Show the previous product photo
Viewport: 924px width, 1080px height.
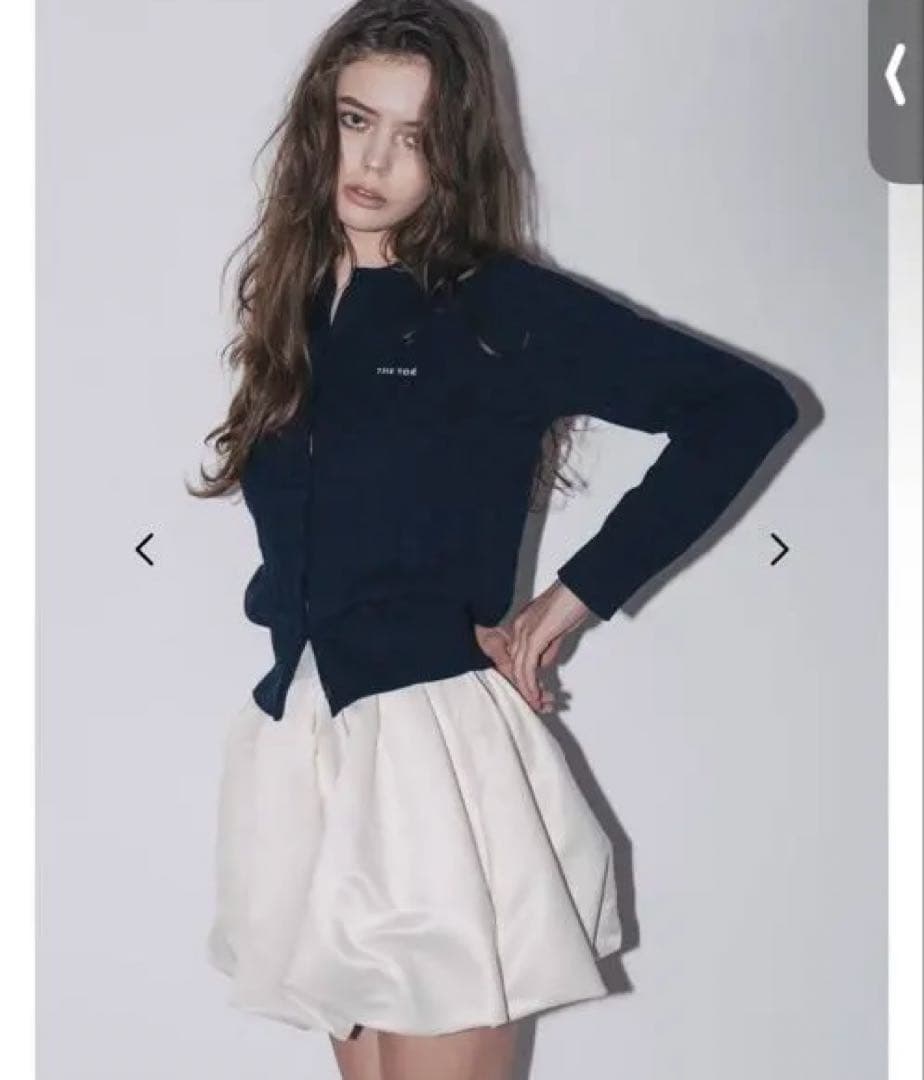click(x=145, y=549)
